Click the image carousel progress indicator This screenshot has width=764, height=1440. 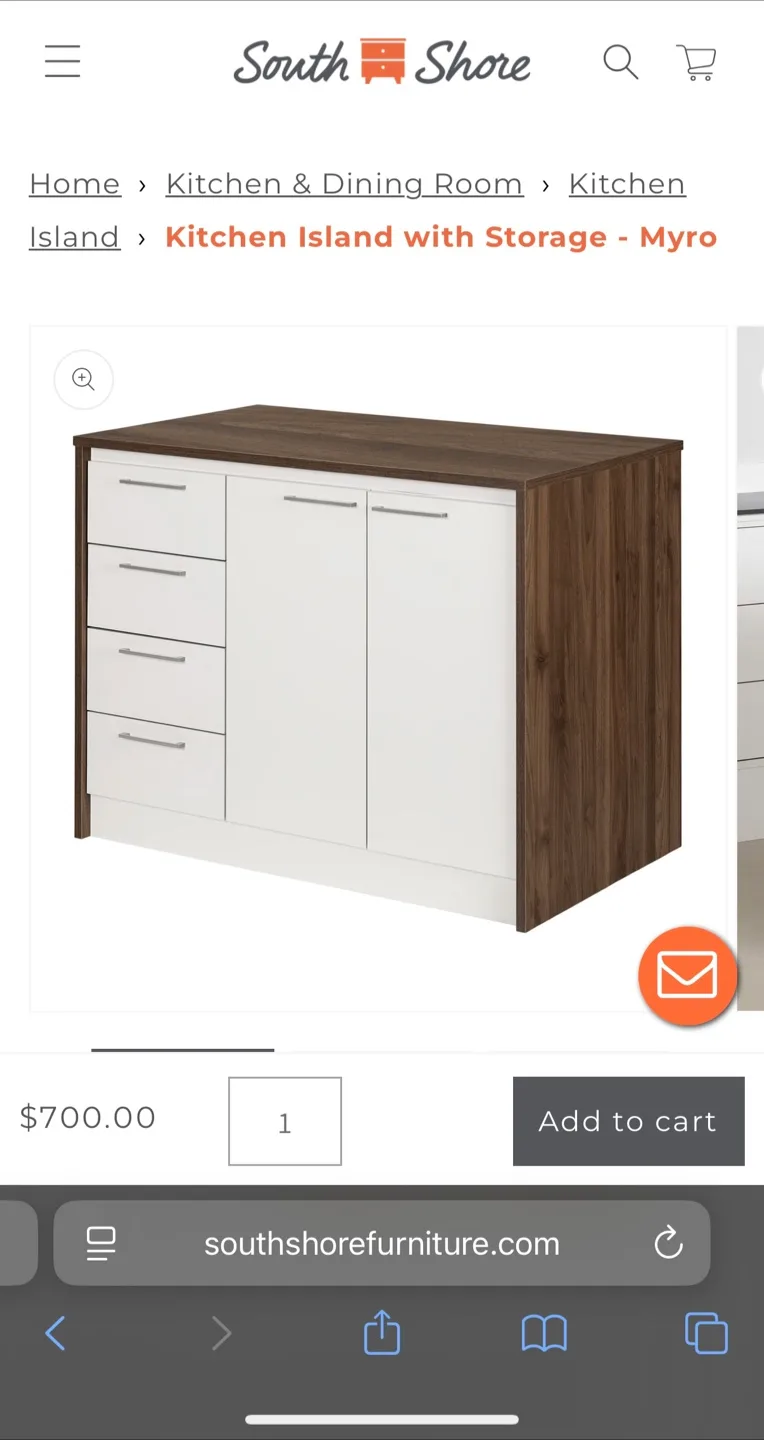183,1051
